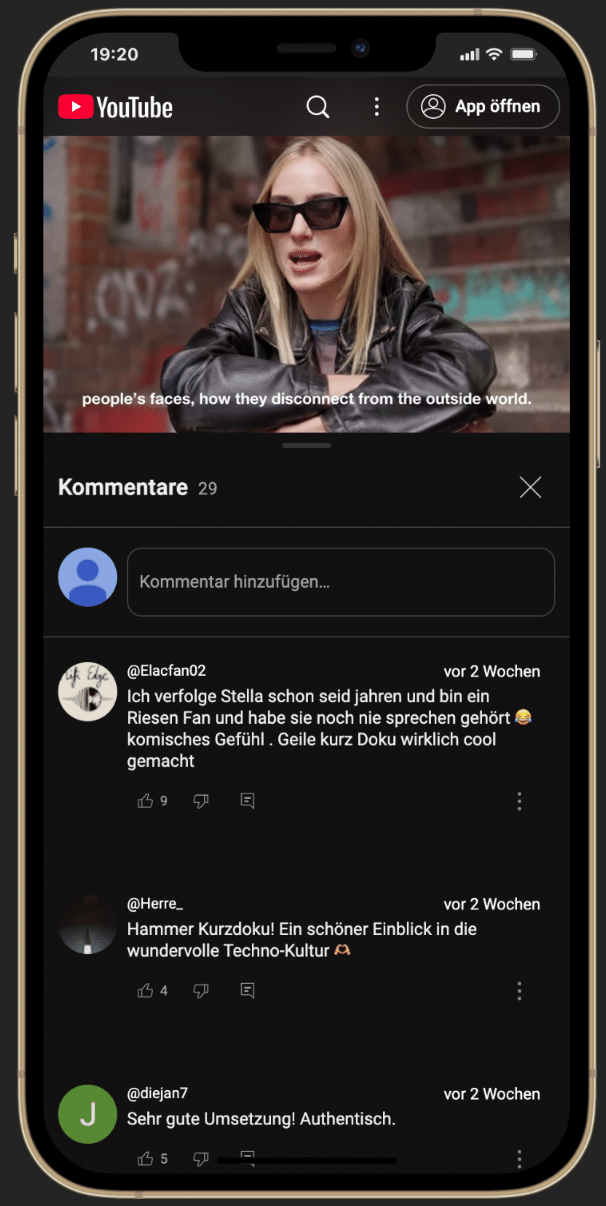Image resolution: width=606 pixels, height=1206 pixels.
Task: Open YouTube search
Action: 318,107
